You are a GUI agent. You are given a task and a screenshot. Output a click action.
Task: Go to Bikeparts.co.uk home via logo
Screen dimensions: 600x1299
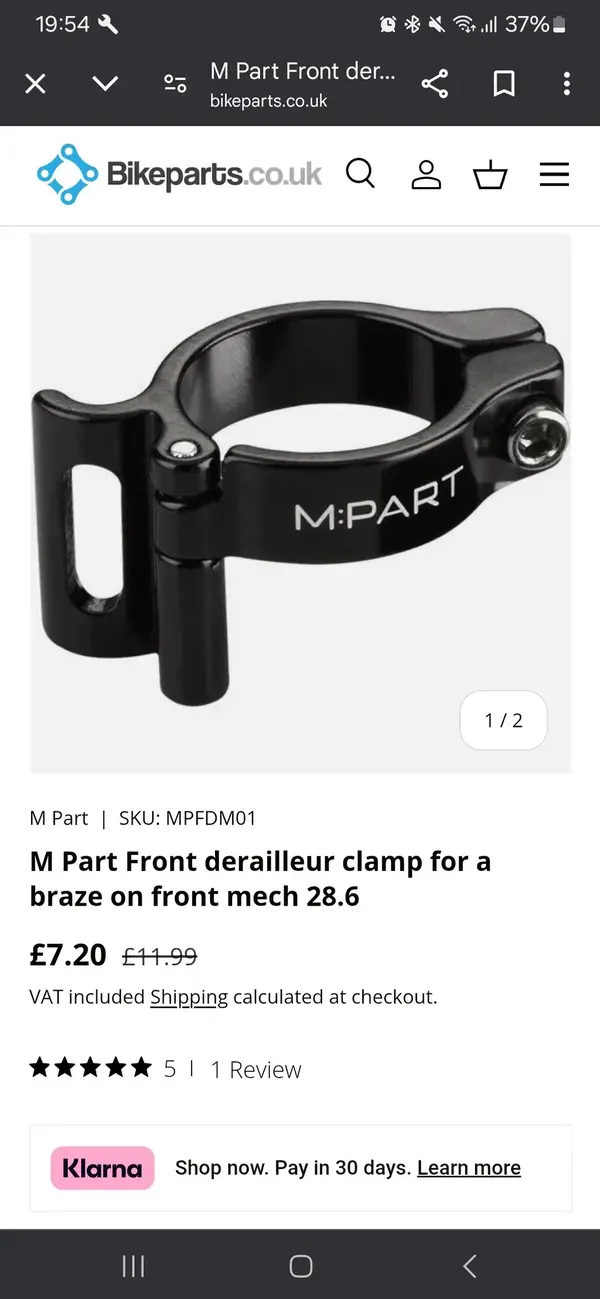coord(180,175)
